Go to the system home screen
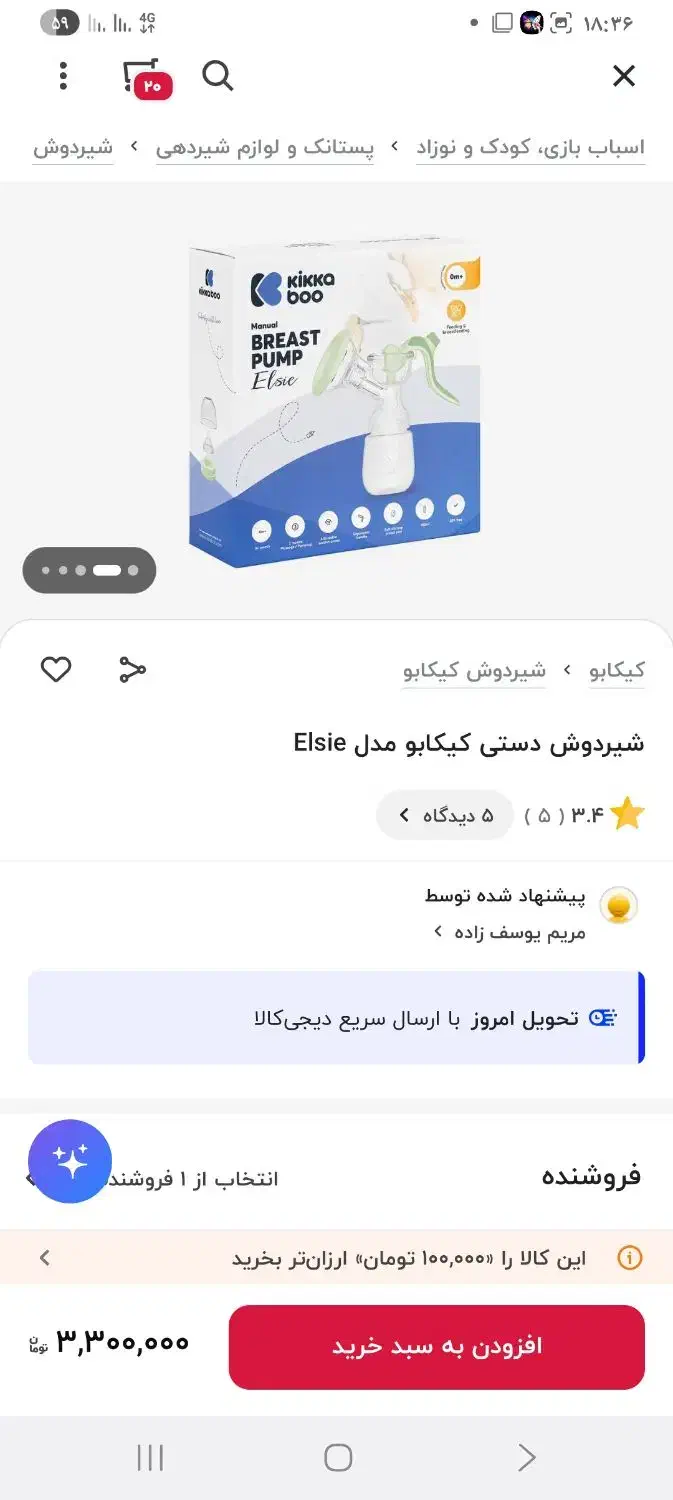The height and width of the screenshot is (1500, 673). (338, 1458)
